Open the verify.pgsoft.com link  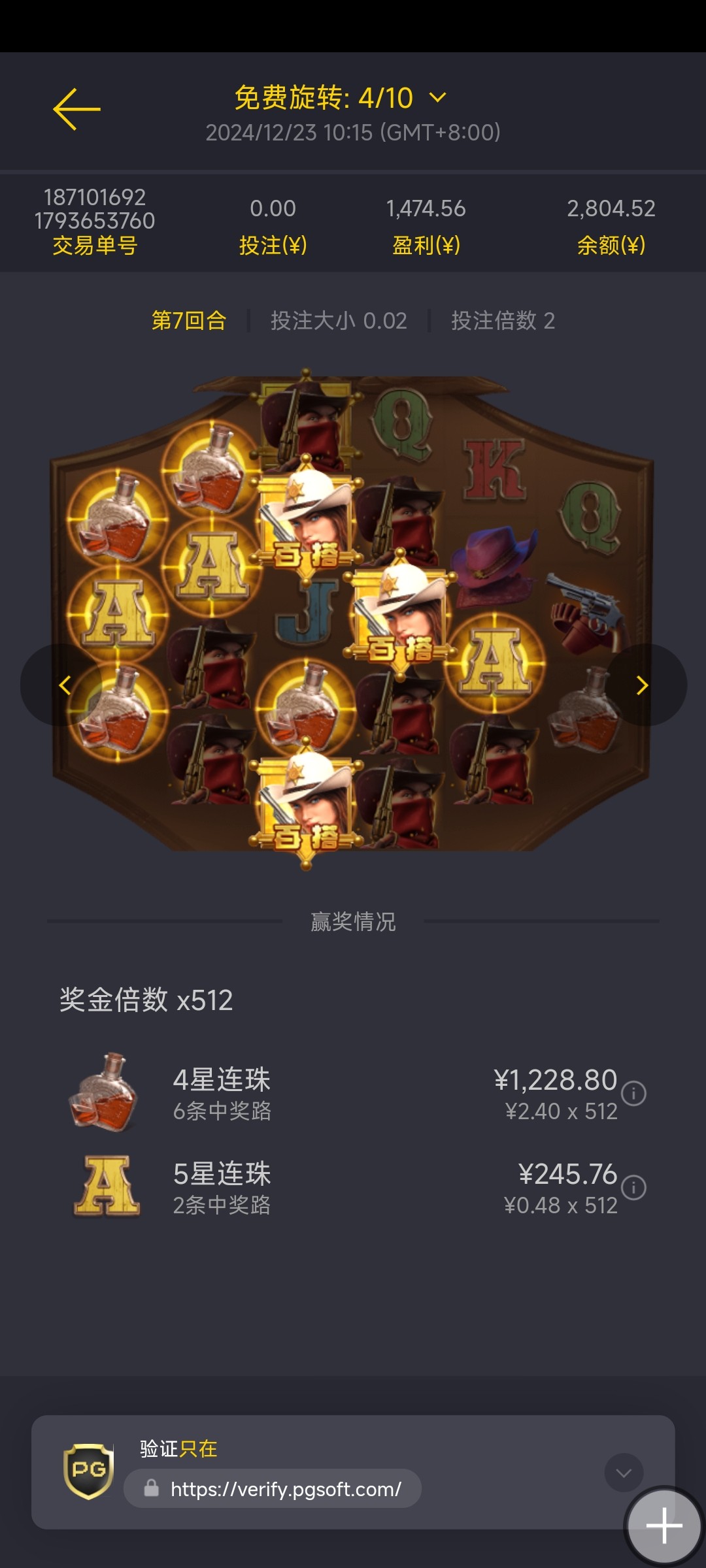click(286, 1489)
